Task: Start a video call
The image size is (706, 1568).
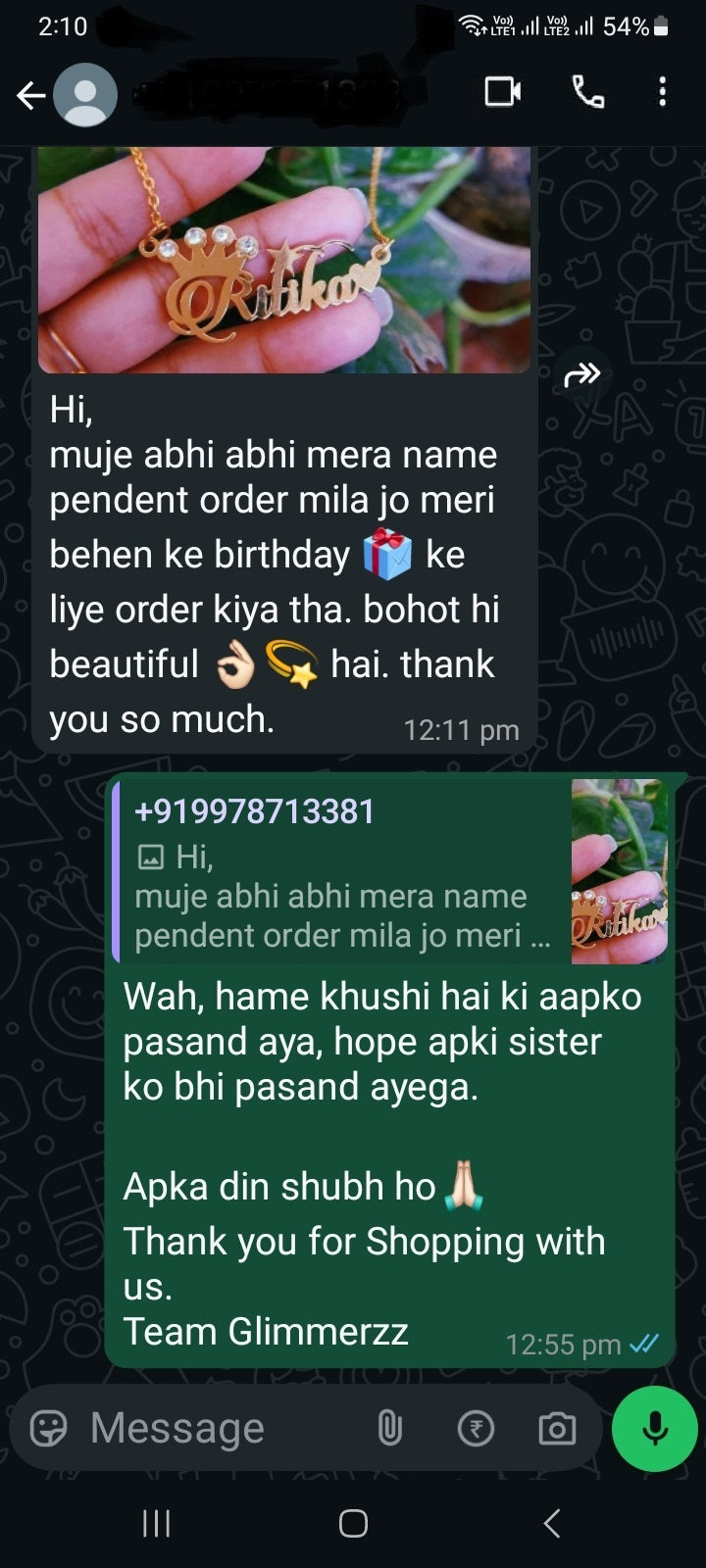Action: point(503,92)
